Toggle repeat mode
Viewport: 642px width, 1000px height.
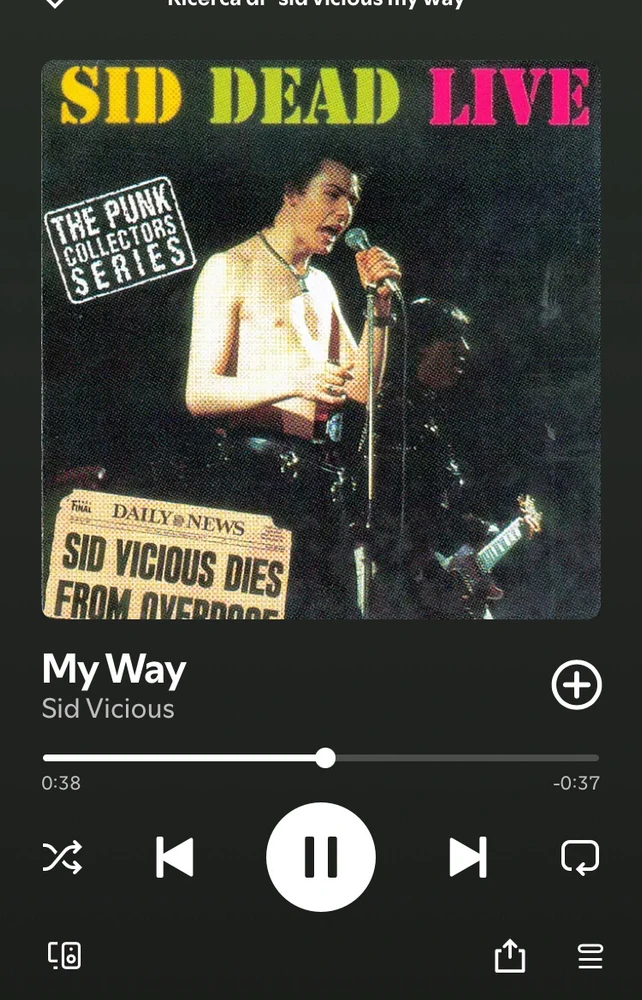[x=580, y=857]
